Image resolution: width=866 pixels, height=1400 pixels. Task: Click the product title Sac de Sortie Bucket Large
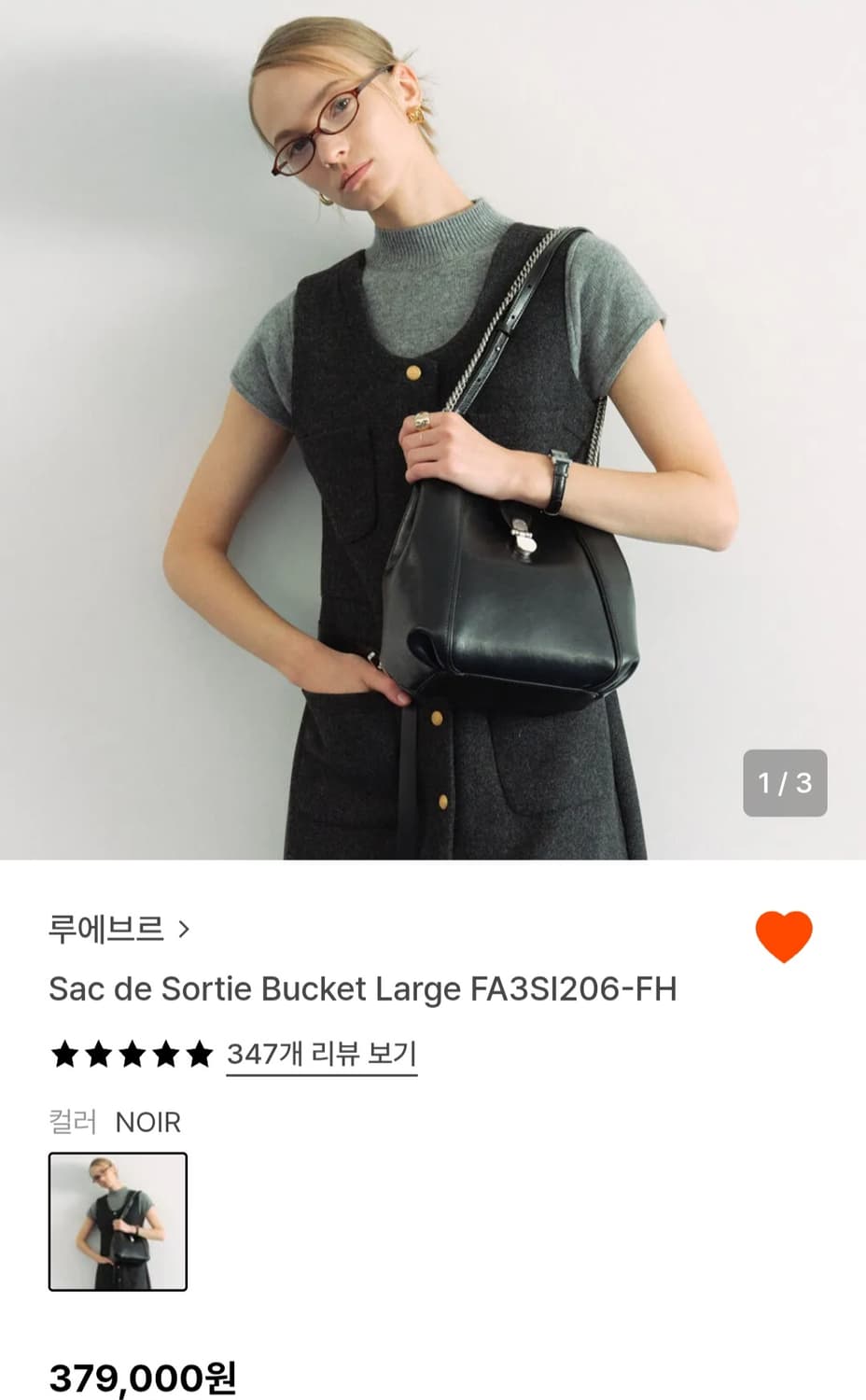[364, 988]
